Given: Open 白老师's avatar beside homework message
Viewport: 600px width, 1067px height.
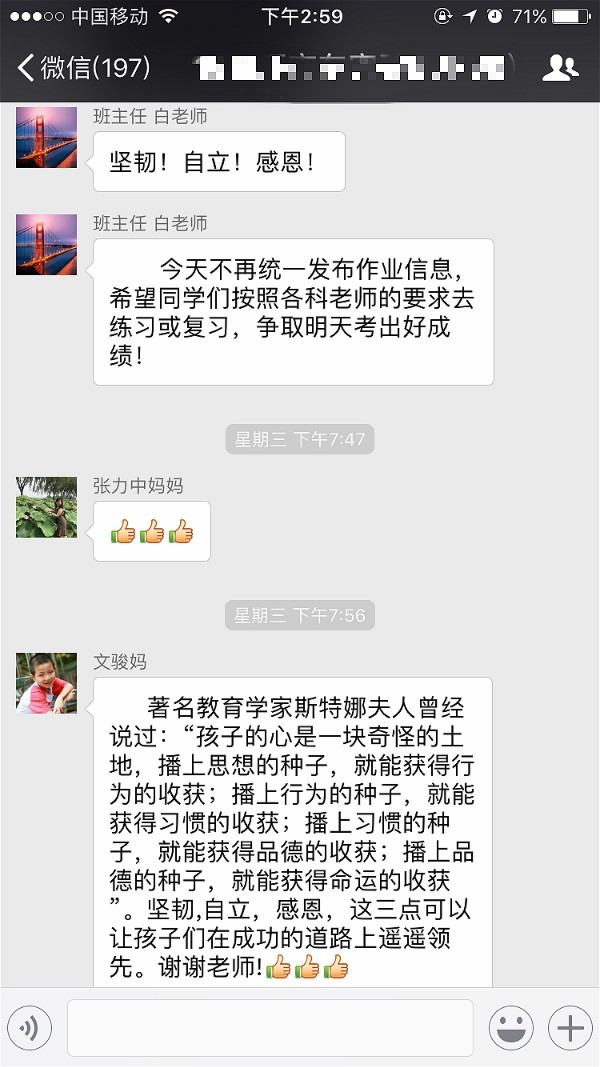Looking at the screenshot, I should pos(46,244).
